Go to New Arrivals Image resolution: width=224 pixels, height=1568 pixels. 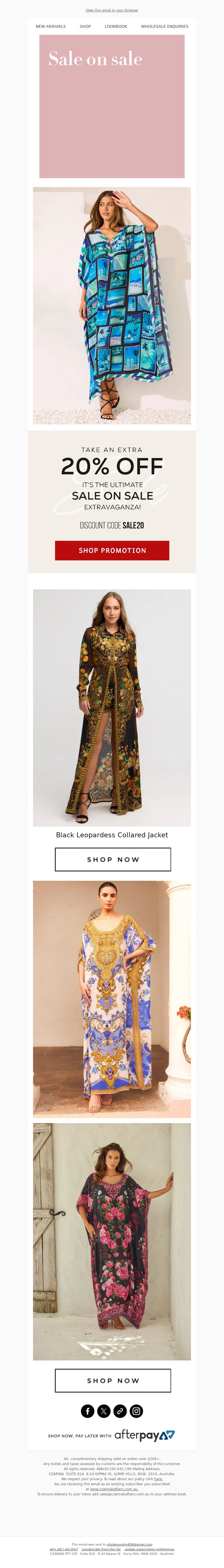pyautogui.click(x=50, y=27)
